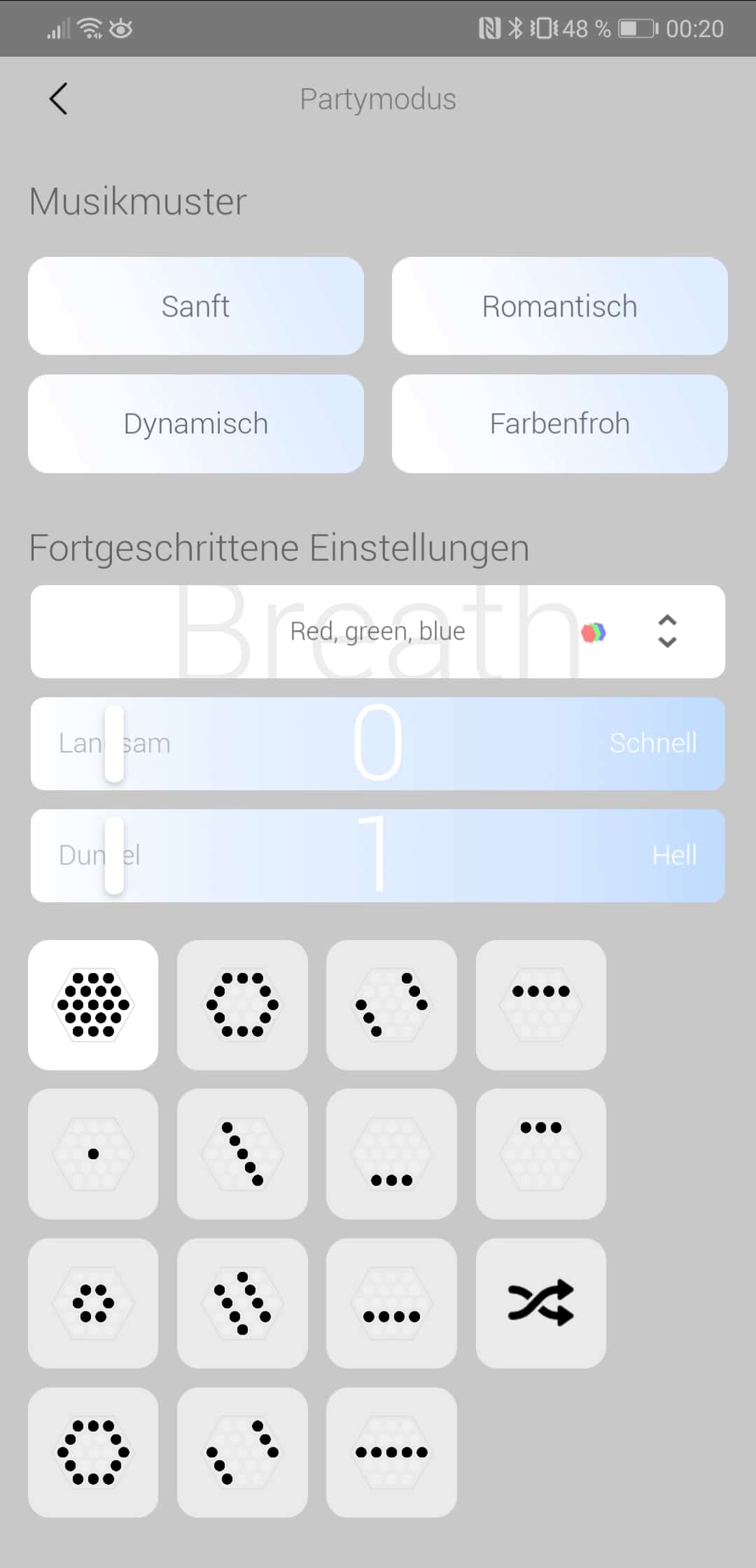
Task: Activate the Dynamisch music pattern
Action: pos(196,423)
